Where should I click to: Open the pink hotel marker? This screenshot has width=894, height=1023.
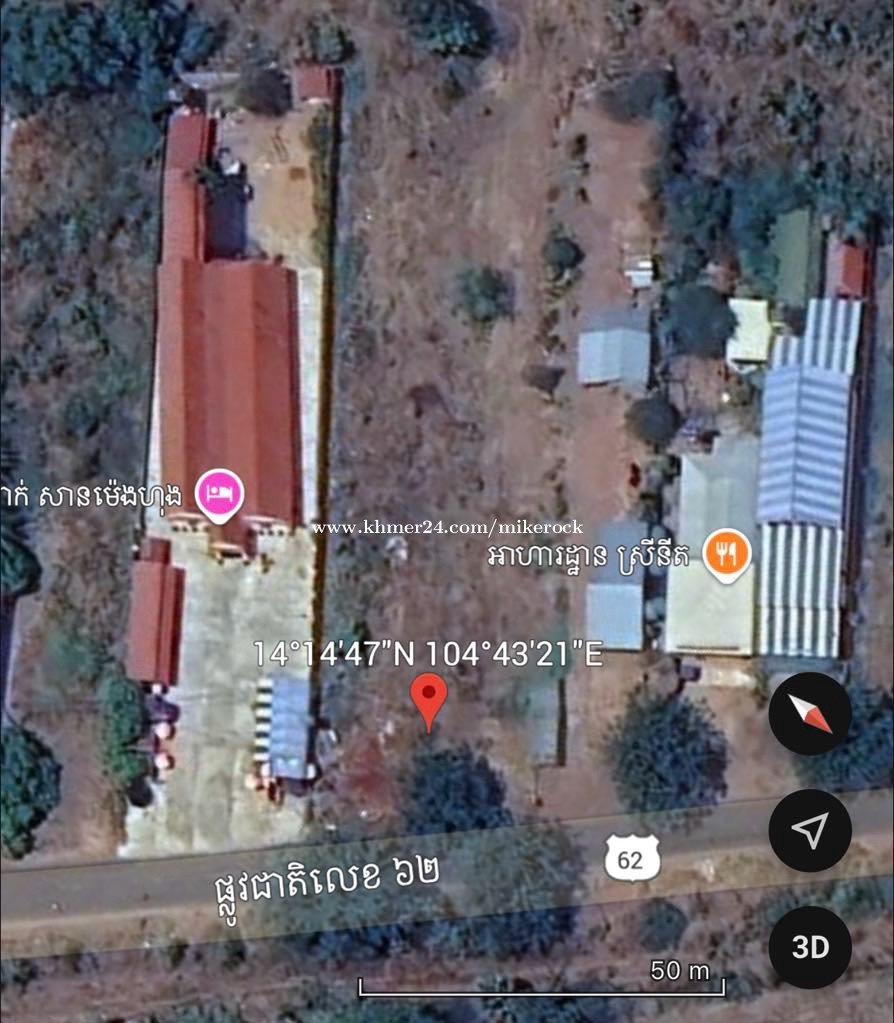(x=219, y=493)
